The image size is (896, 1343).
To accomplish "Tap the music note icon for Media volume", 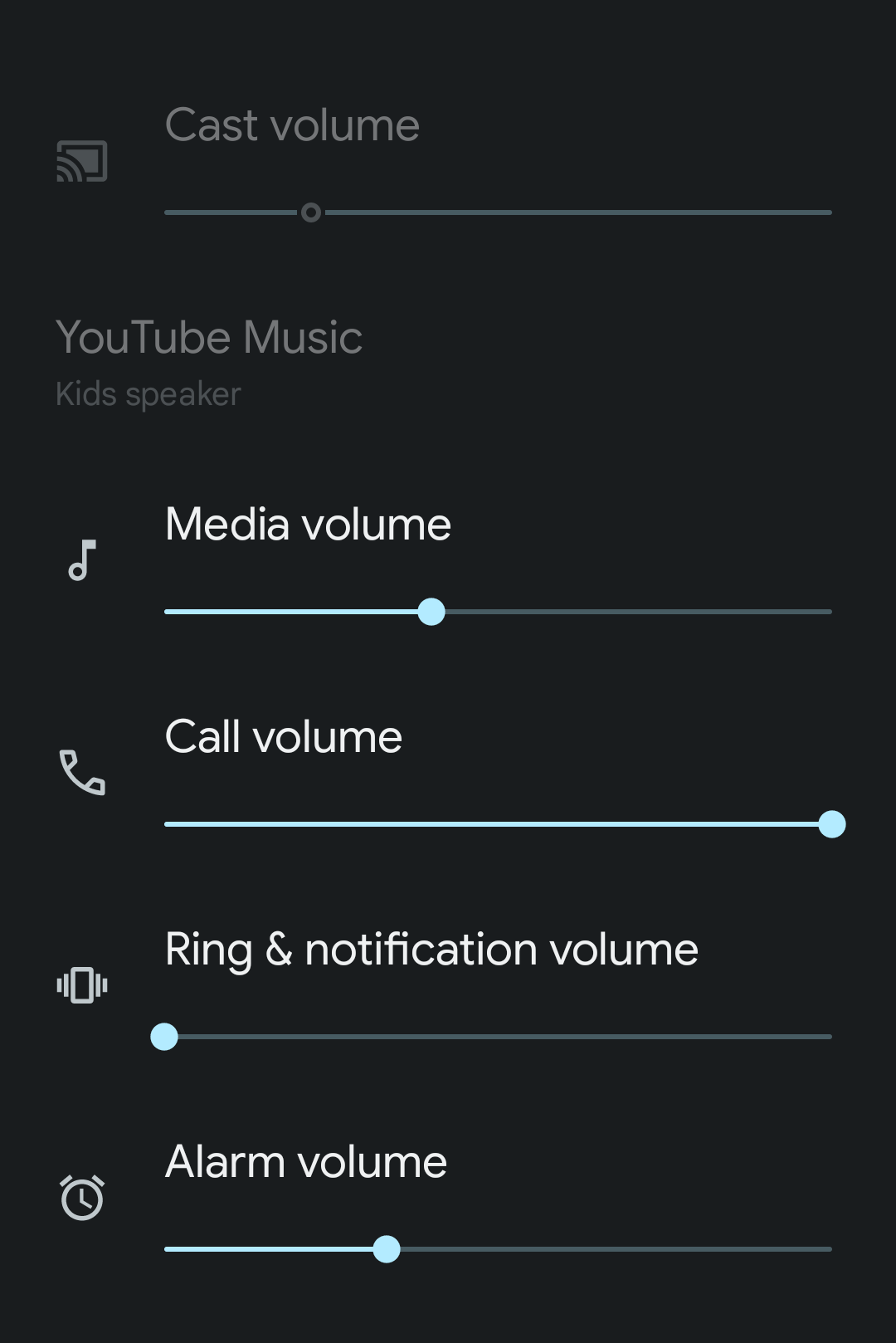I will coord(82,560).
